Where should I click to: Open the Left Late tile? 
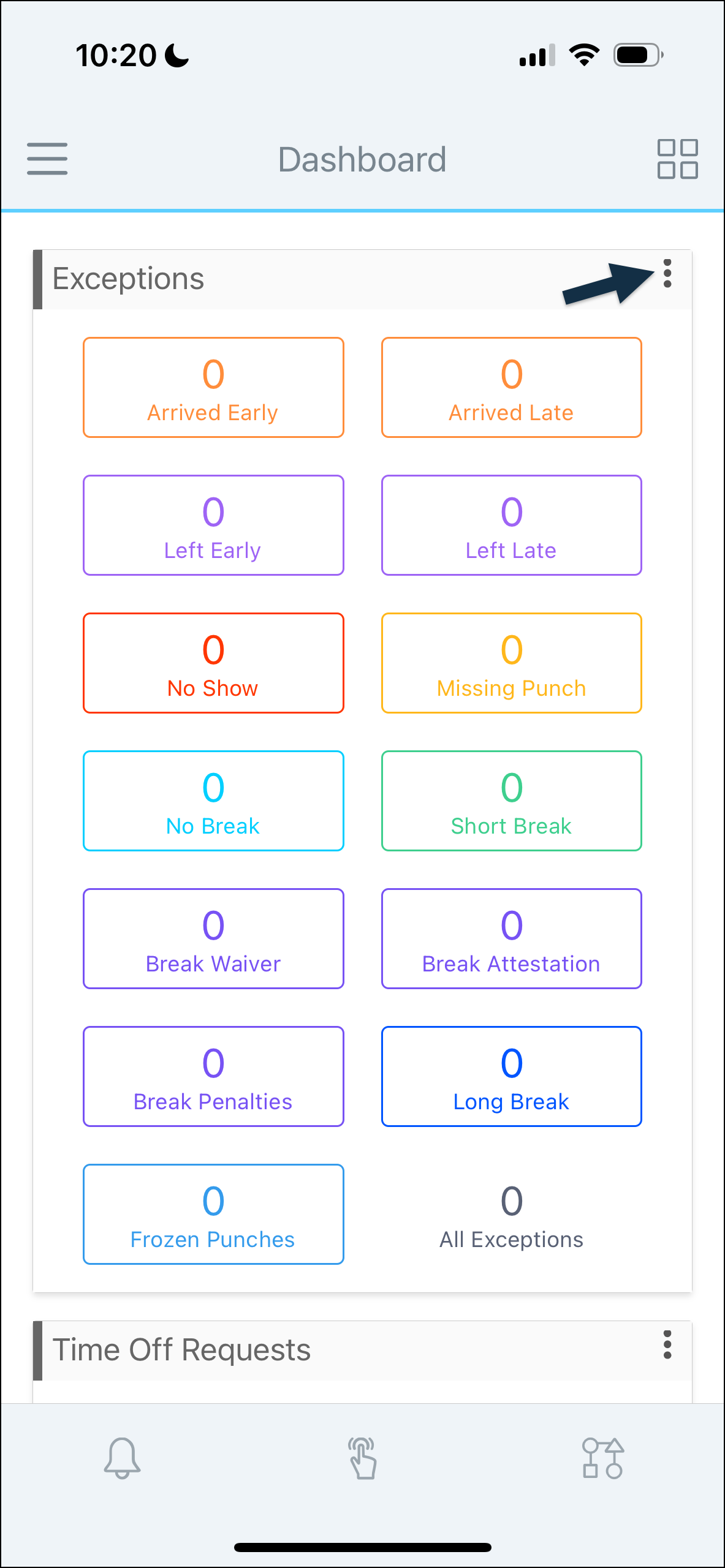point(512,525)
